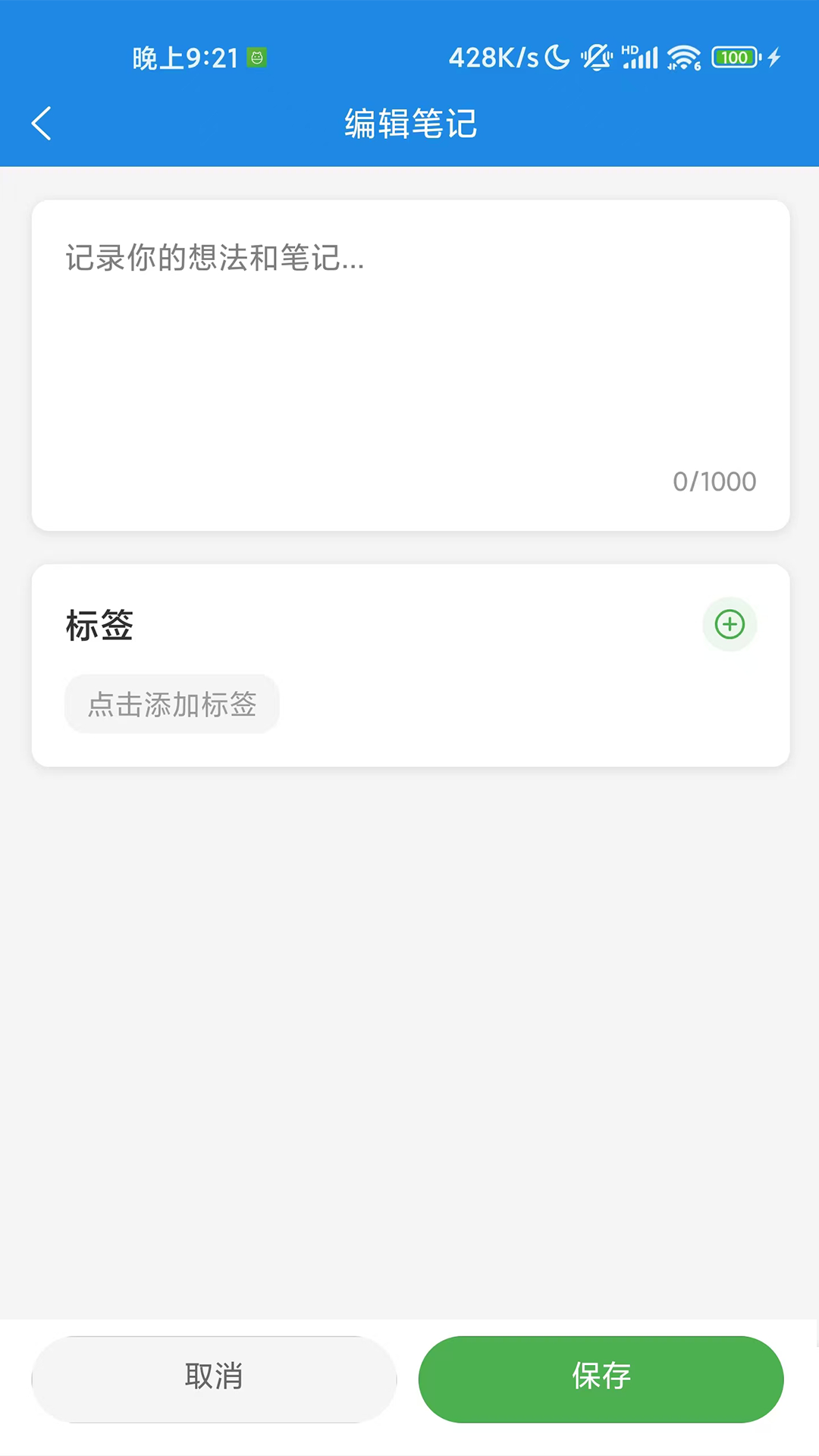Tap the 0/1000 character counter
This screenshot has width=819, height=1456.
(714, 481)
